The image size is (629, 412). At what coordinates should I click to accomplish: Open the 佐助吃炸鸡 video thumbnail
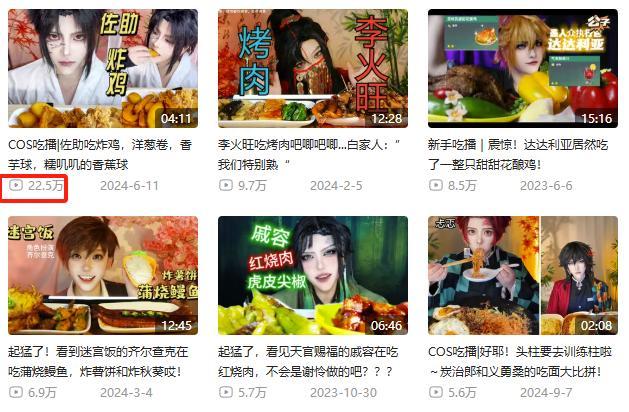[x=103, y=69]
